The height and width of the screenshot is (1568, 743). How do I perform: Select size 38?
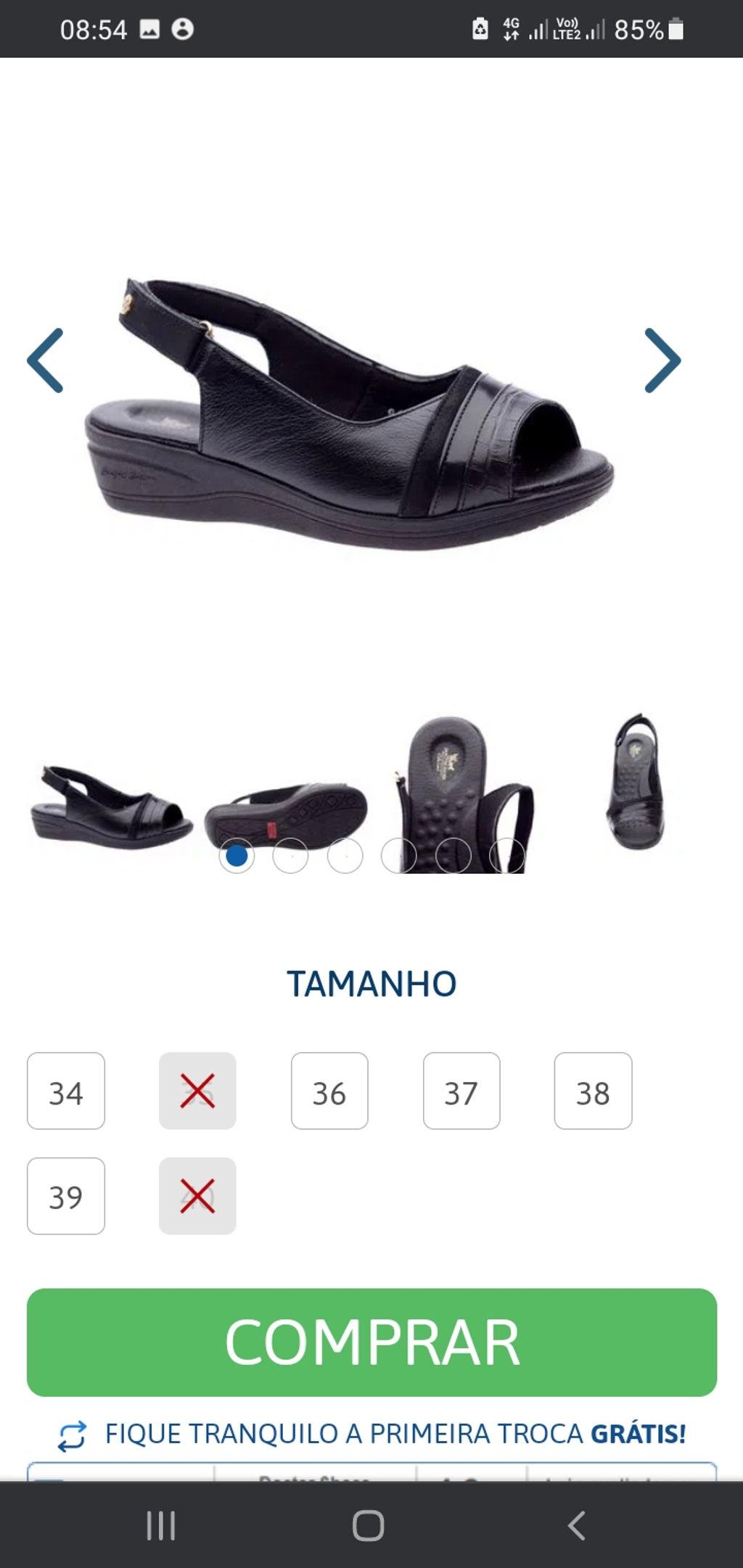[593, 1091]
